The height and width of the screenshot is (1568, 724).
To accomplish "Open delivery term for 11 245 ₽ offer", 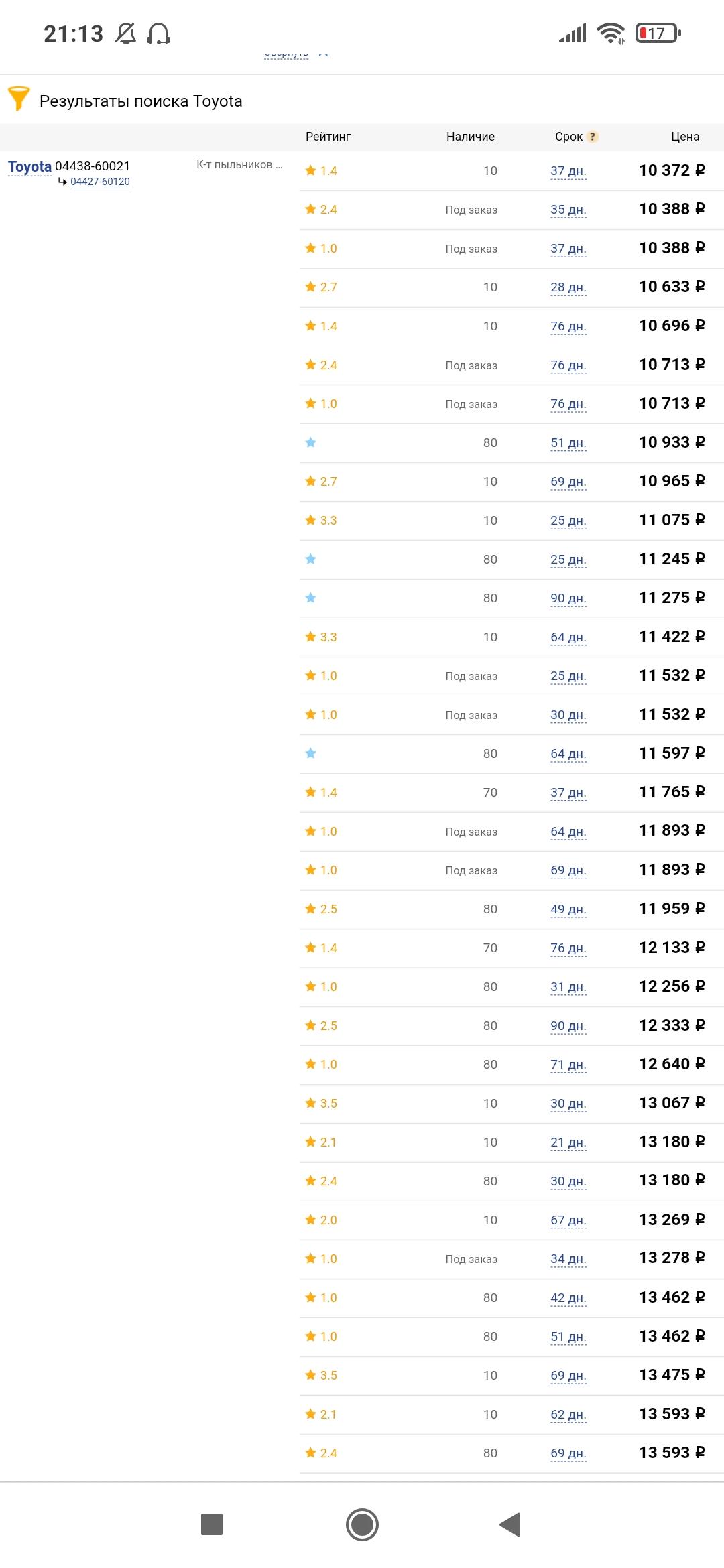I will point(568,560).
